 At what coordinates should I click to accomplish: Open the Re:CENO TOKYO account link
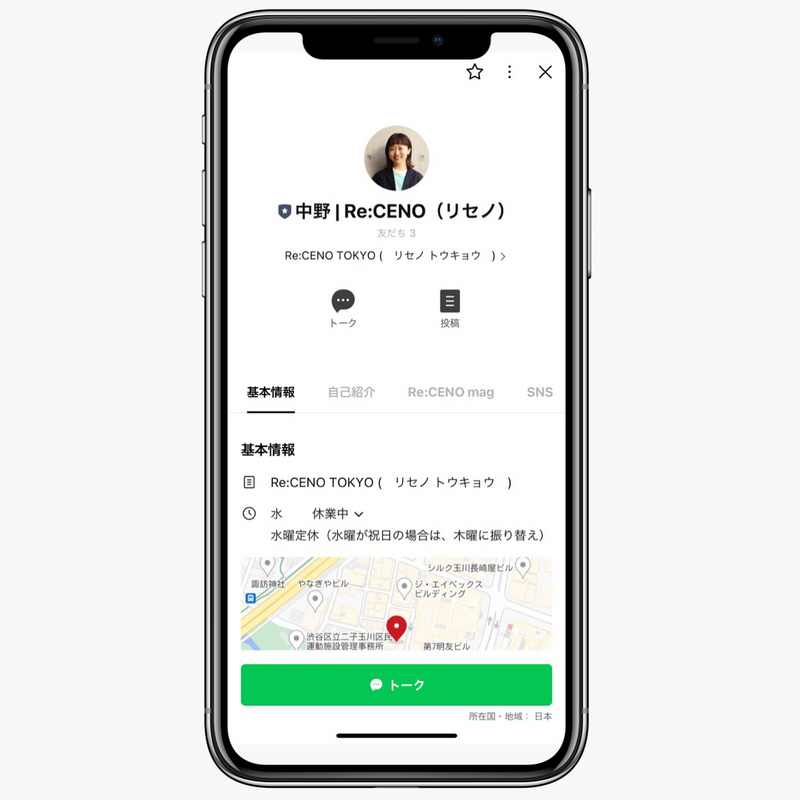pyautogui.click(x=395, y=256)
